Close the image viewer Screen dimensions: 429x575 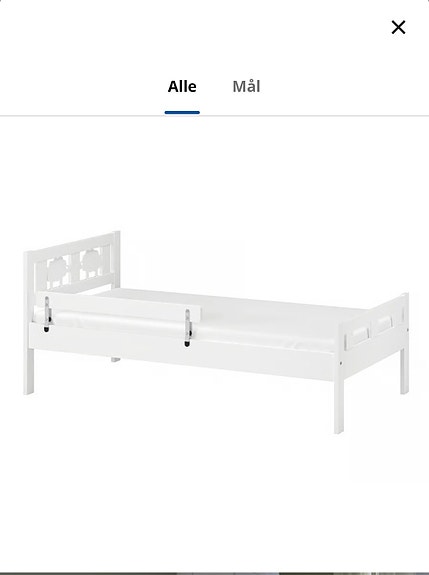pos(398,28)
